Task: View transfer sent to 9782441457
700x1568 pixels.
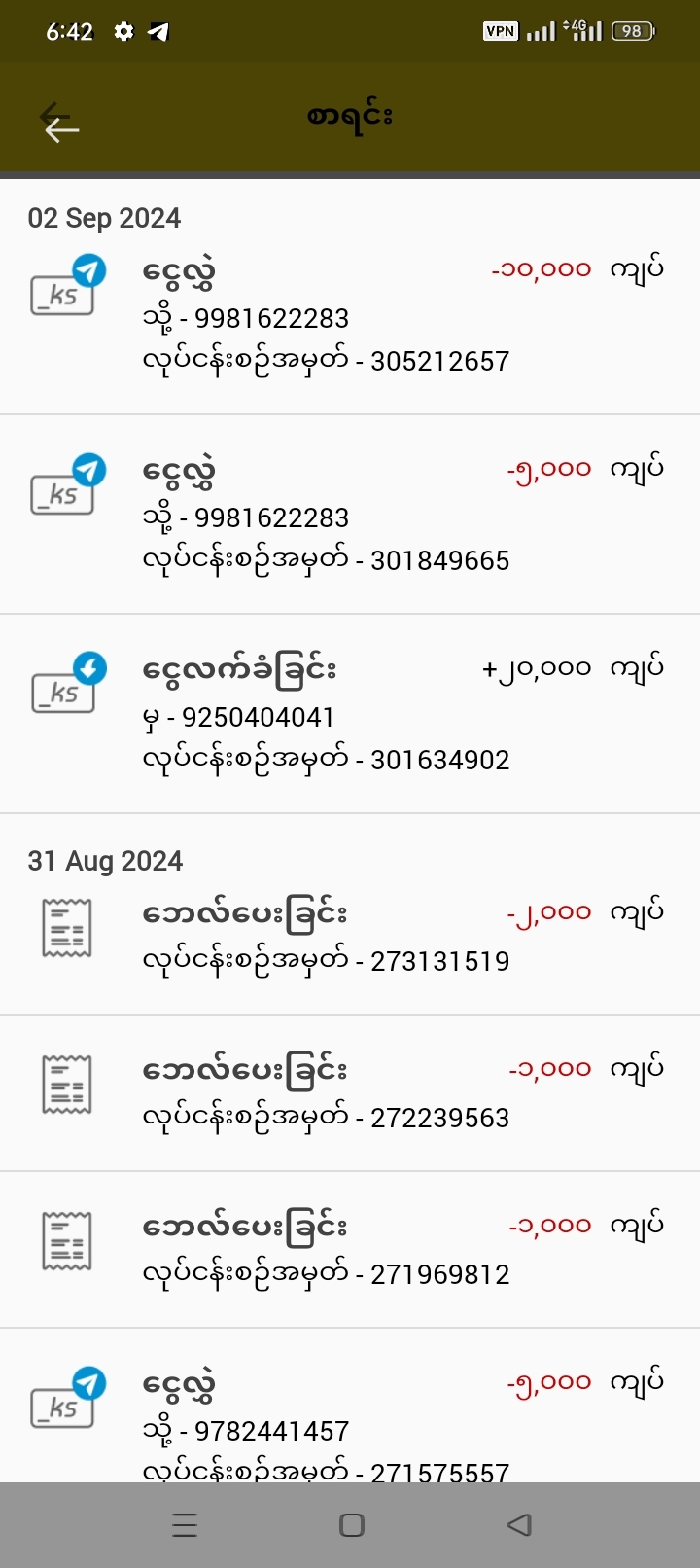Action: pyautogui.click(x=350, y=1420)
